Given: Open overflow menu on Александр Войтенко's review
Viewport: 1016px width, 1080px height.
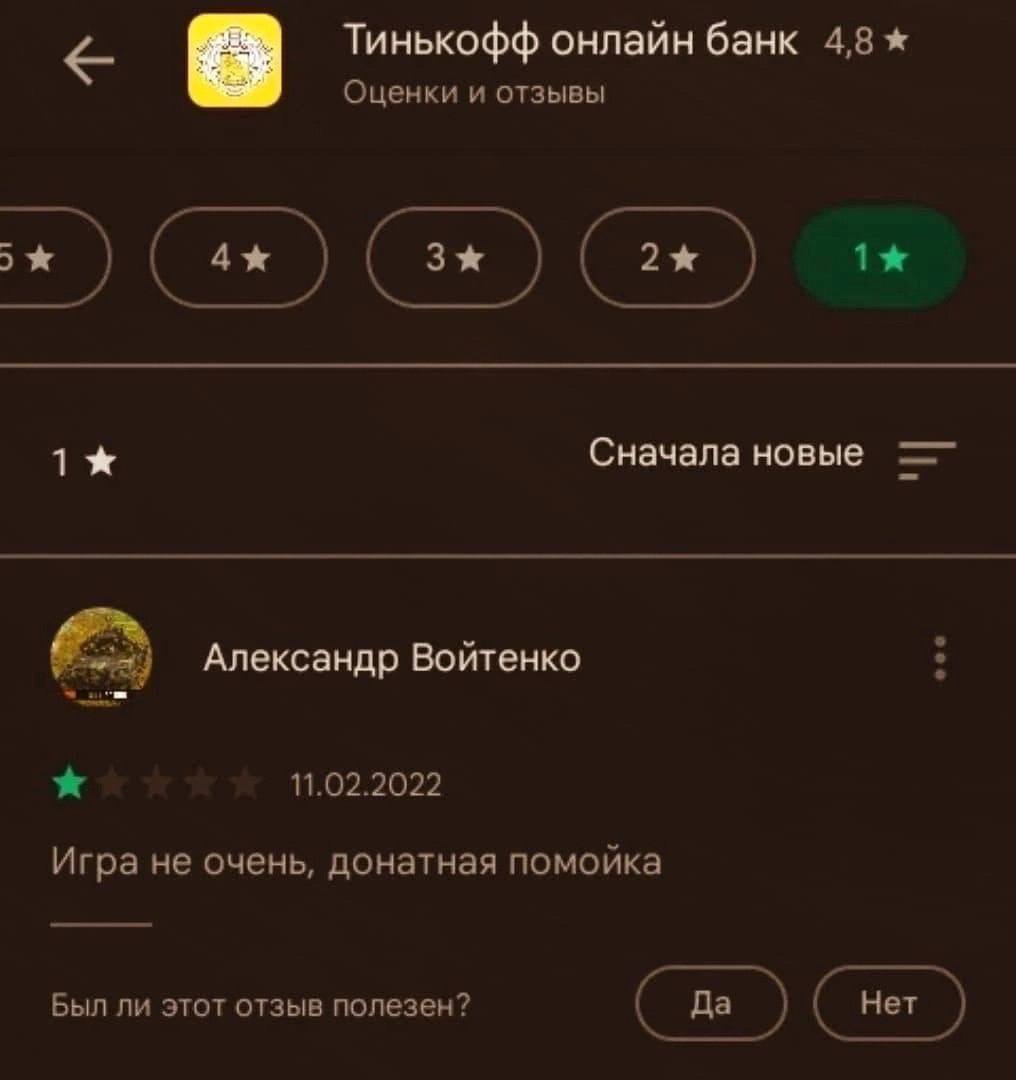Looking at the screenshot, I should [x=939, y=659].
